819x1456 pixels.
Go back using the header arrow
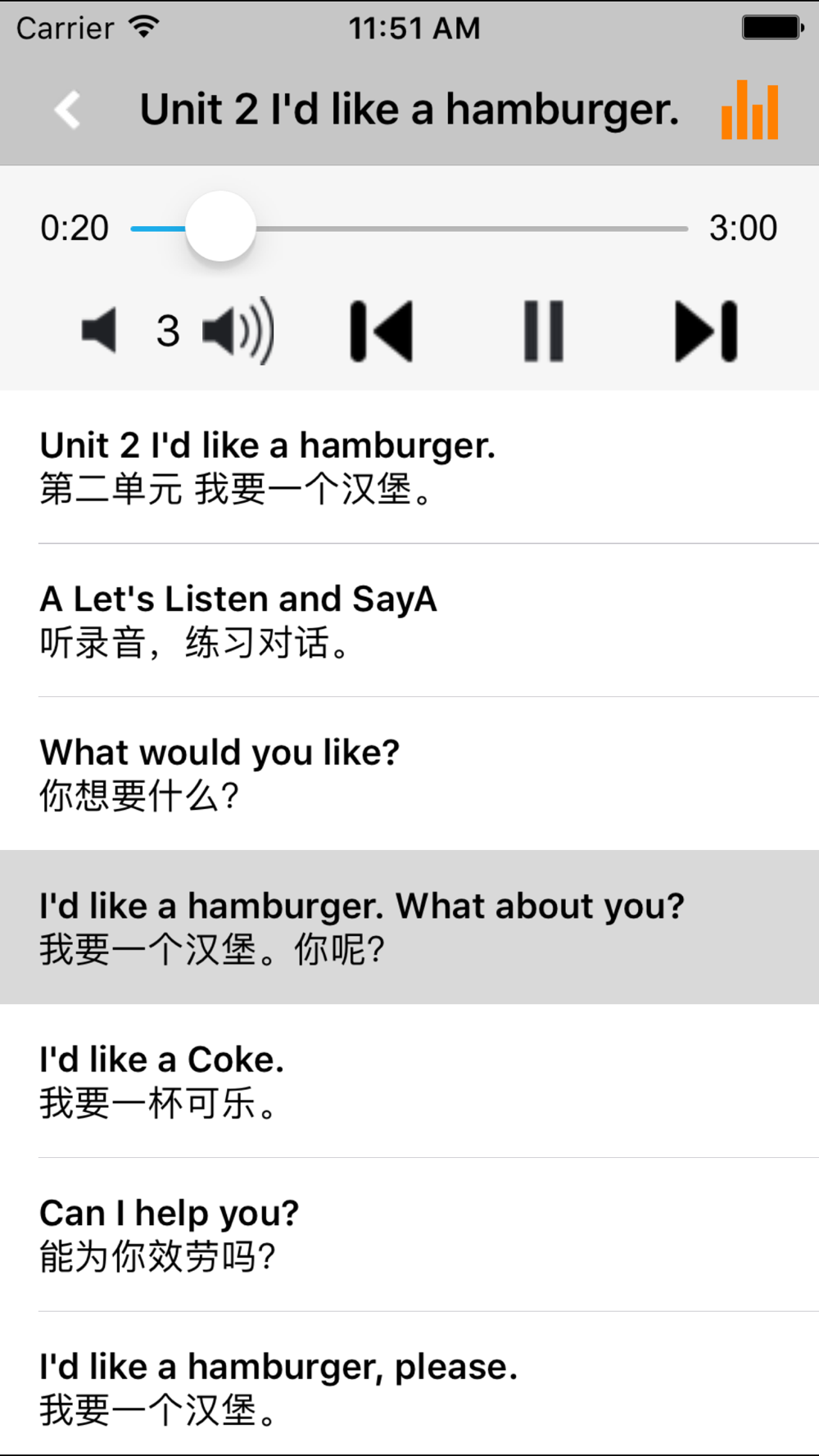[x=67, y=110]
